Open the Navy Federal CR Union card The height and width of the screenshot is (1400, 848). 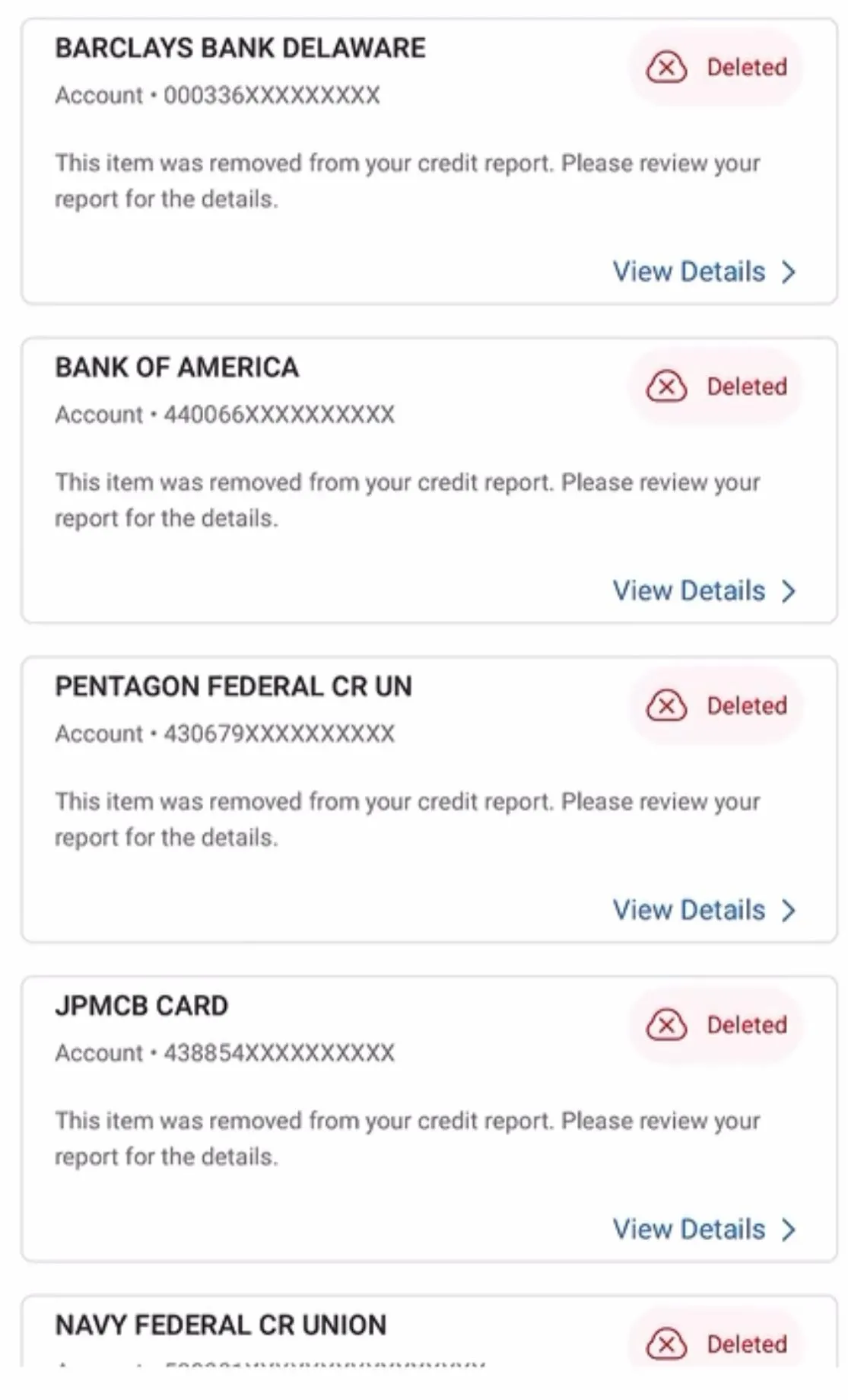[x=429, y=1332]
